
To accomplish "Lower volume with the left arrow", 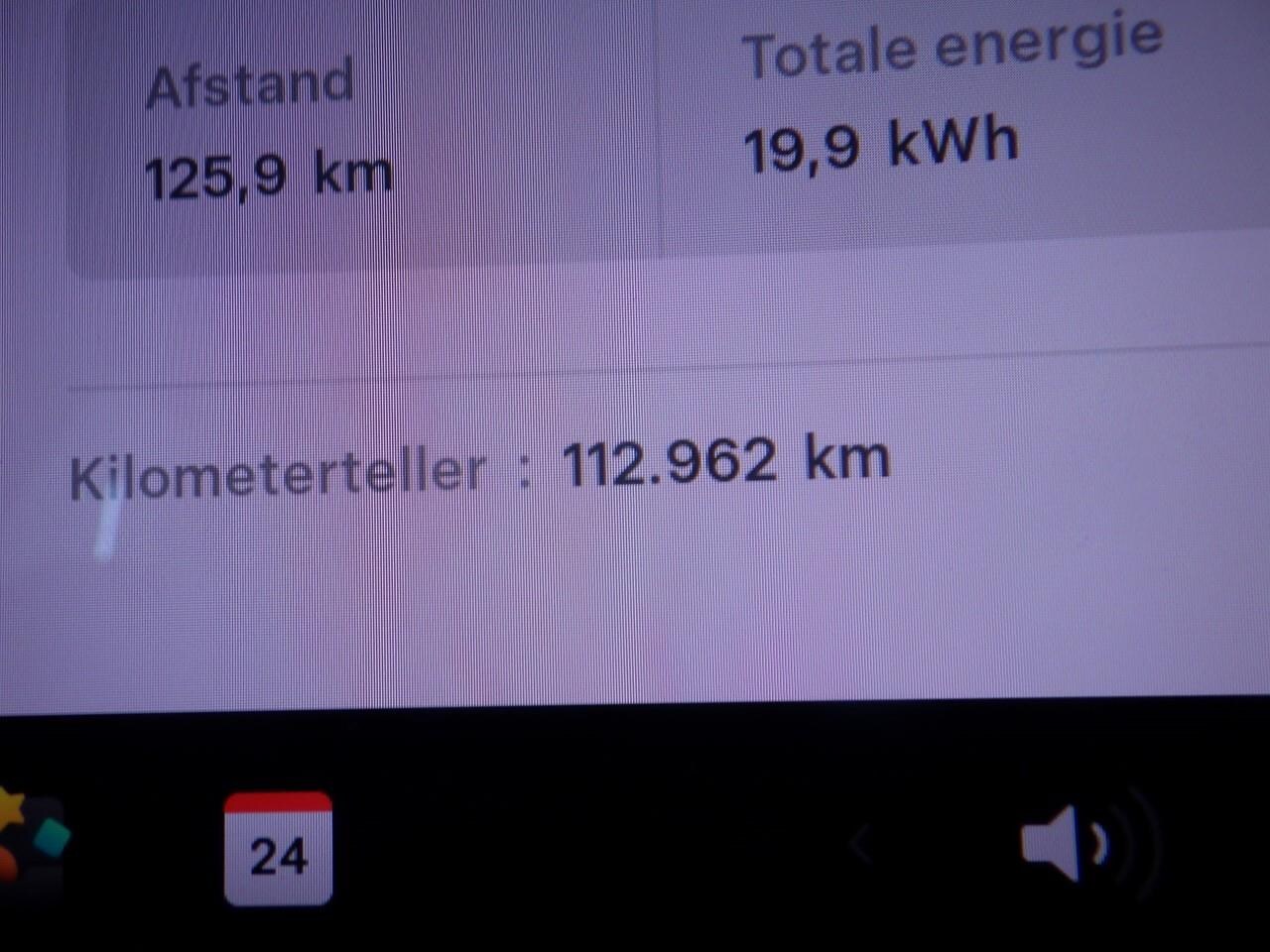I will [861, 845].
